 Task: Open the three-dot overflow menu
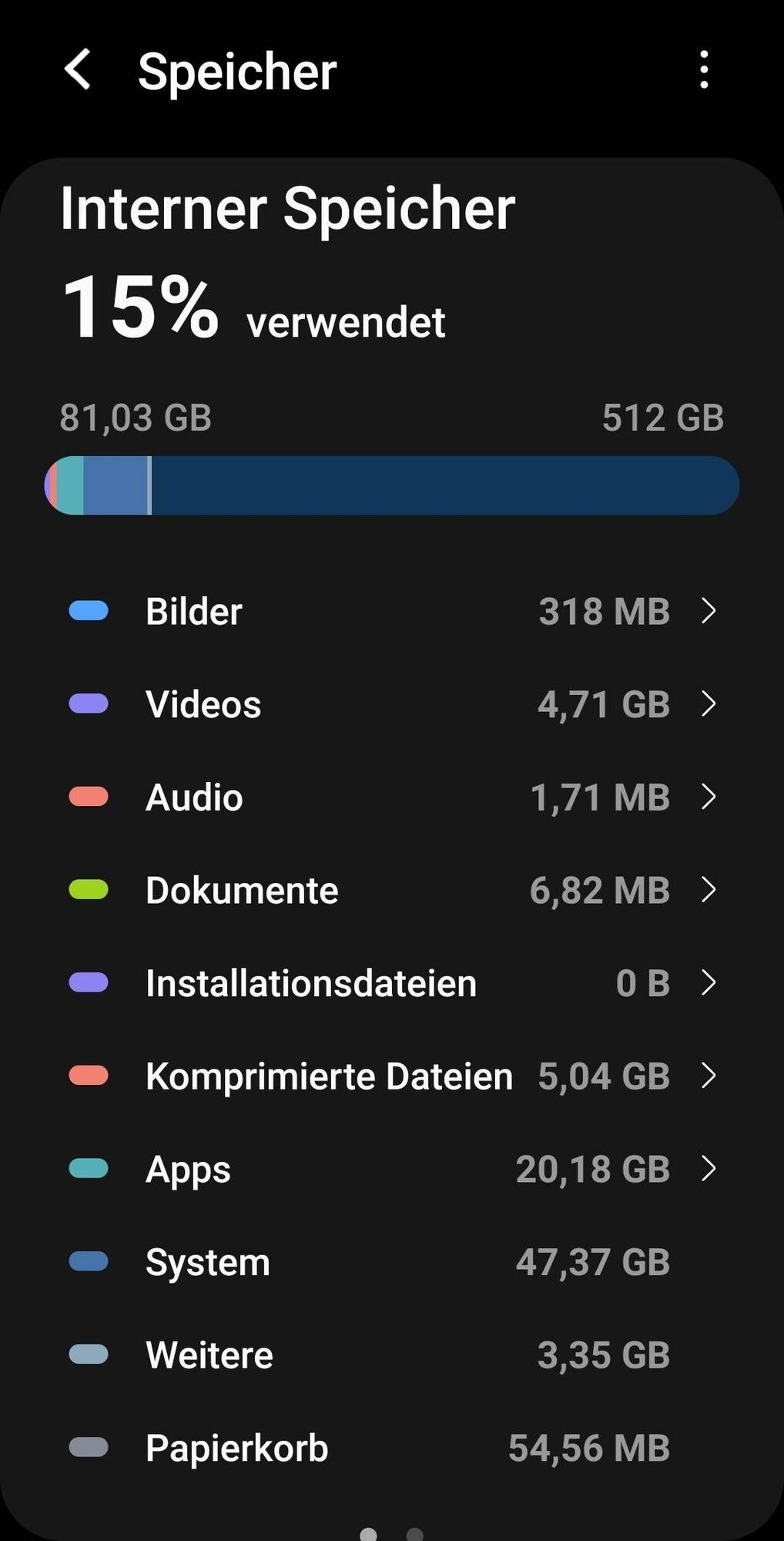tap(704, 70)
